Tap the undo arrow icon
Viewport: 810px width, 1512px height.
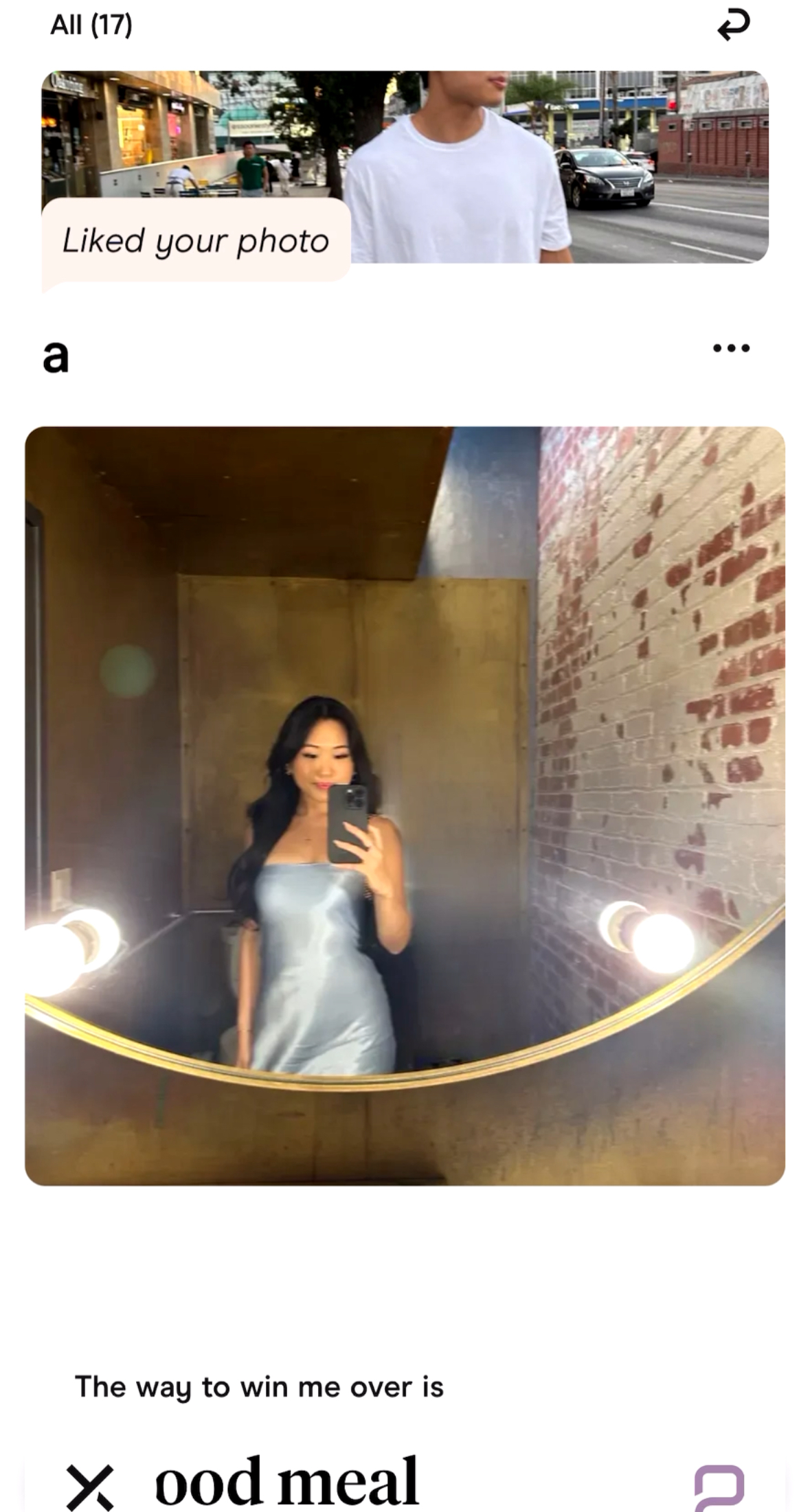click(733, 25)
